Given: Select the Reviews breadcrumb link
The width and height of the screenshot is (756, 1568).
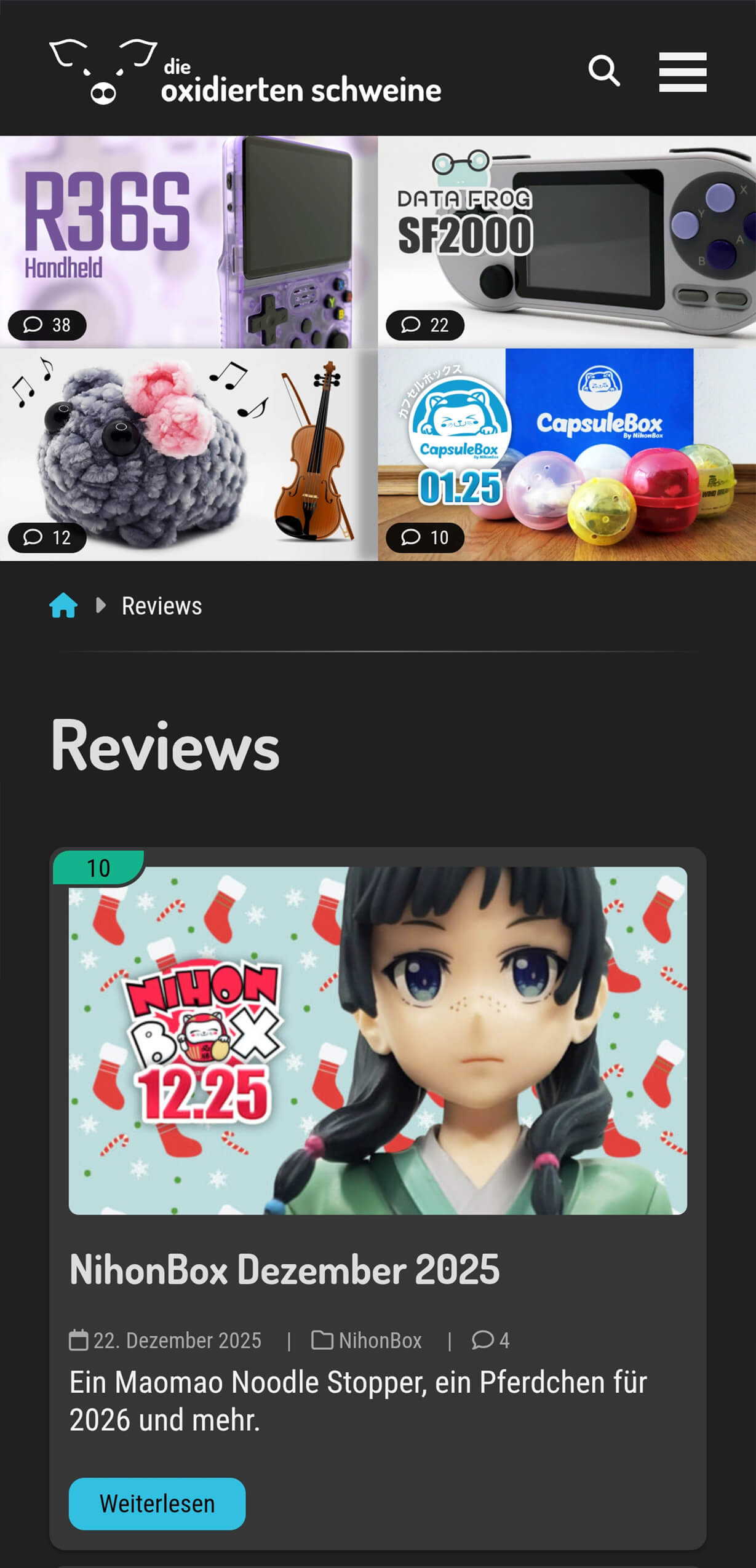Looking at the screenshot, I should [x=162, y=606].
